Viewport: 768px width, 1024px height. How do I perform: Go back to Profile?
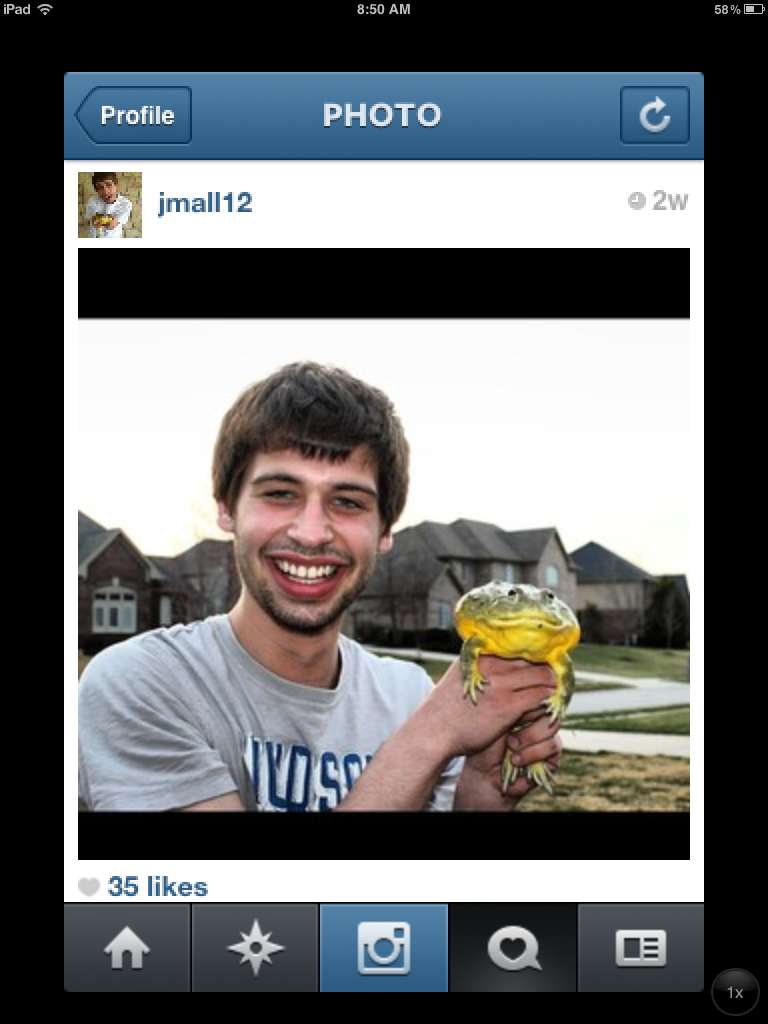(134, 116)
